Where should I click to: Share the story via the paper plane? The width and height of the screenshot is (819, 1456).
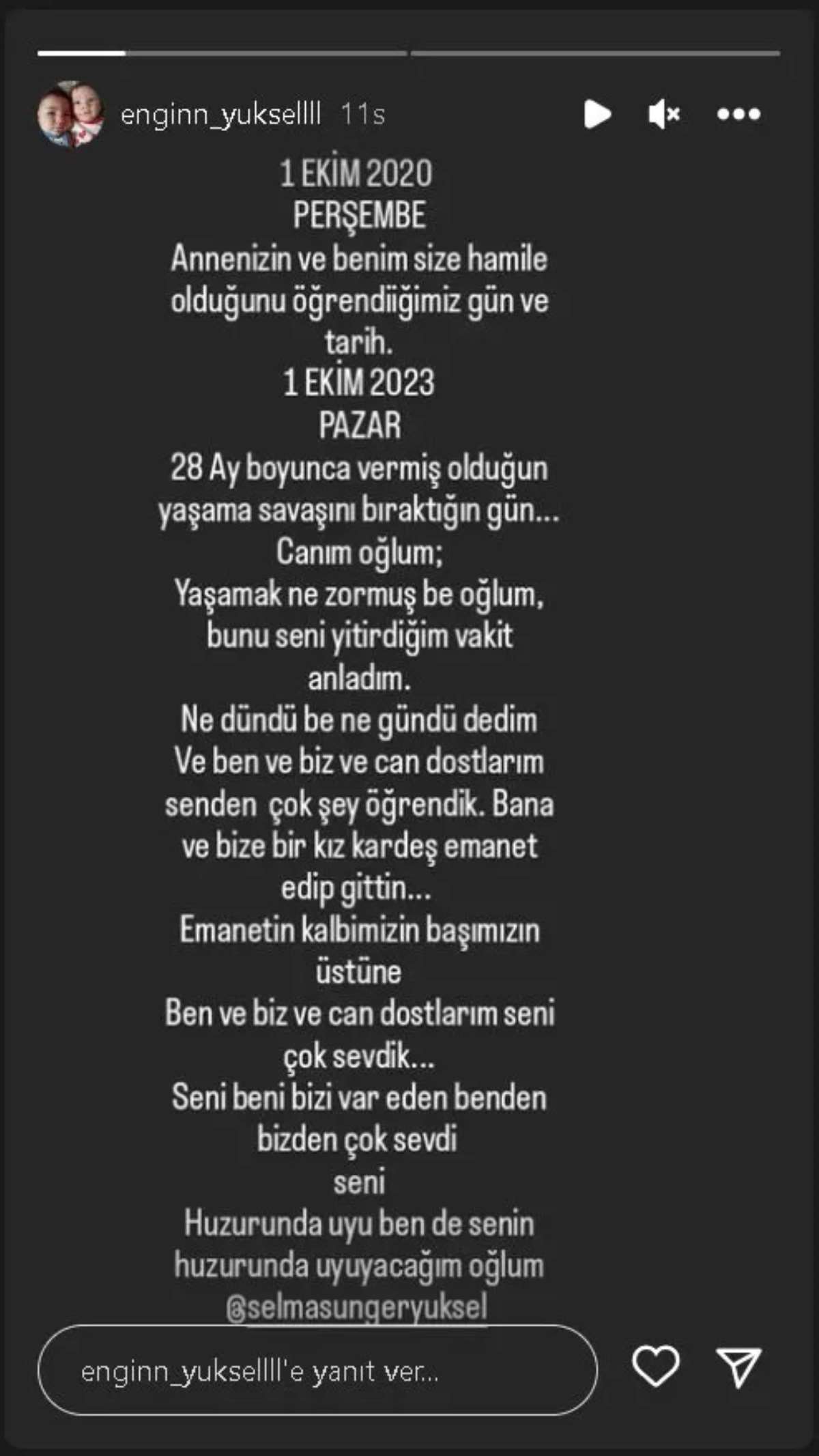pos(738,1367)
